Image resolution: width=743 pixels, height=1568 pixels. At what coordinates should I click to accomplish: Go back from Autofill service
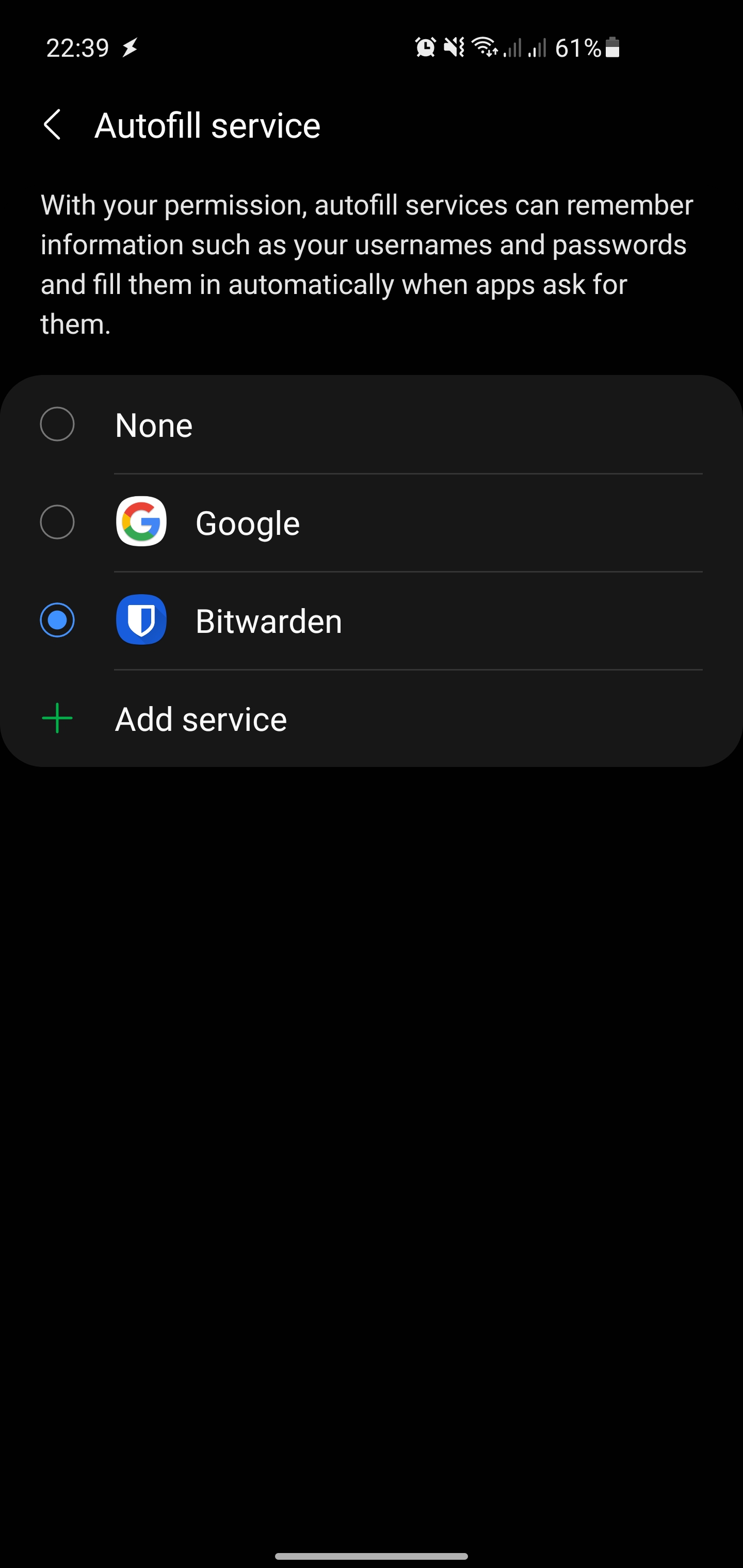[x=53, y=125]
